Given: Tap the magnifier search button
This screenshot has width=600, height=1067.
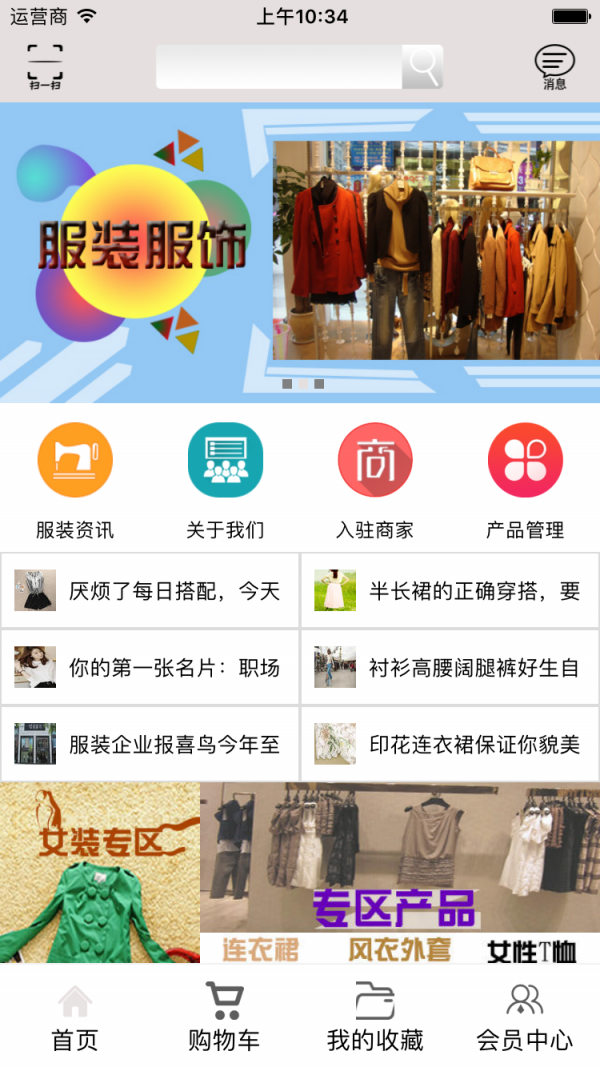Looking at the screenshot, I should pyautogui.click(x=422, y=67).
